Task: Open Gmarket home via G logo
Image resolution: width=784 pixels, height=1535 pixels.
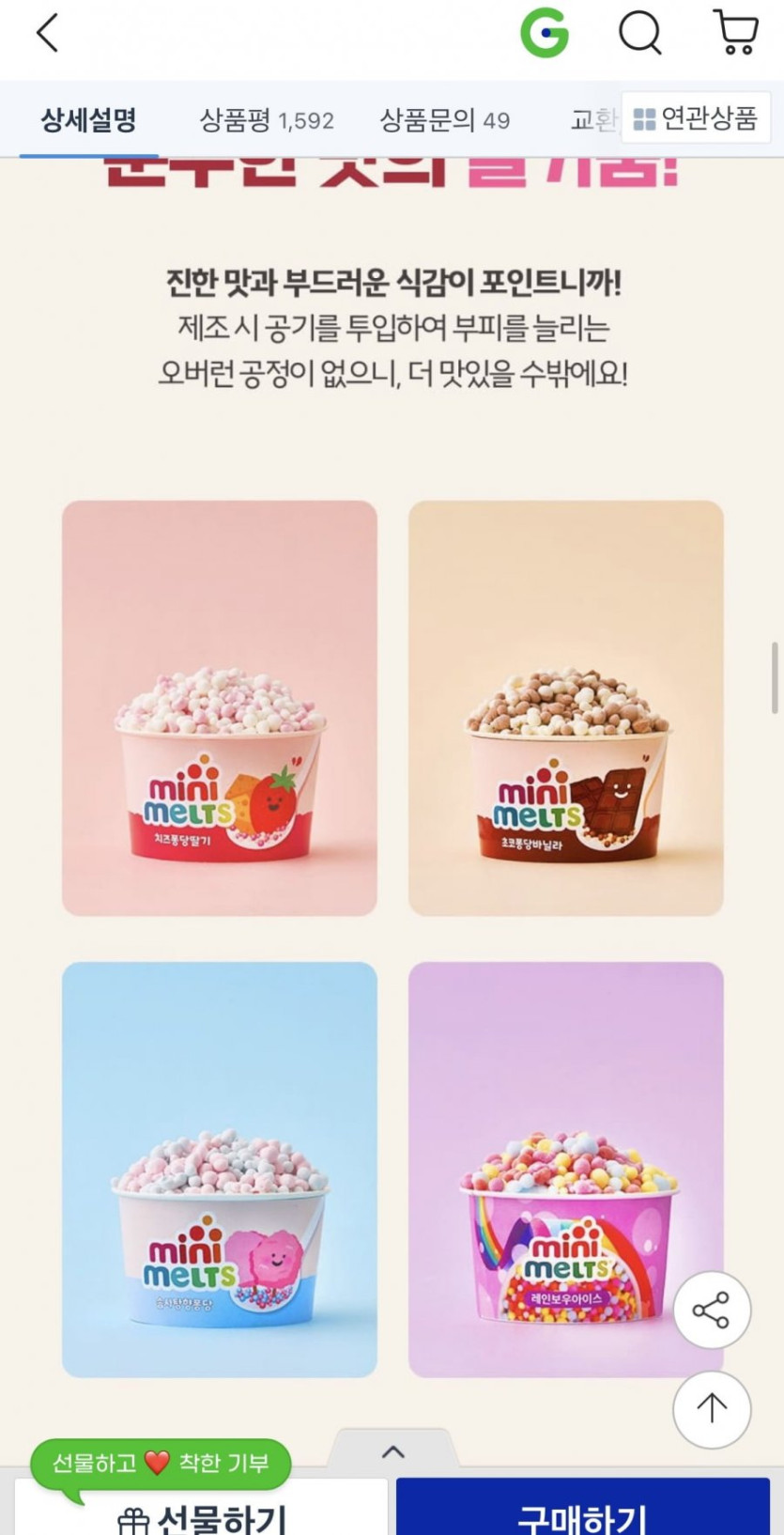Action: (x=545, y=34)
